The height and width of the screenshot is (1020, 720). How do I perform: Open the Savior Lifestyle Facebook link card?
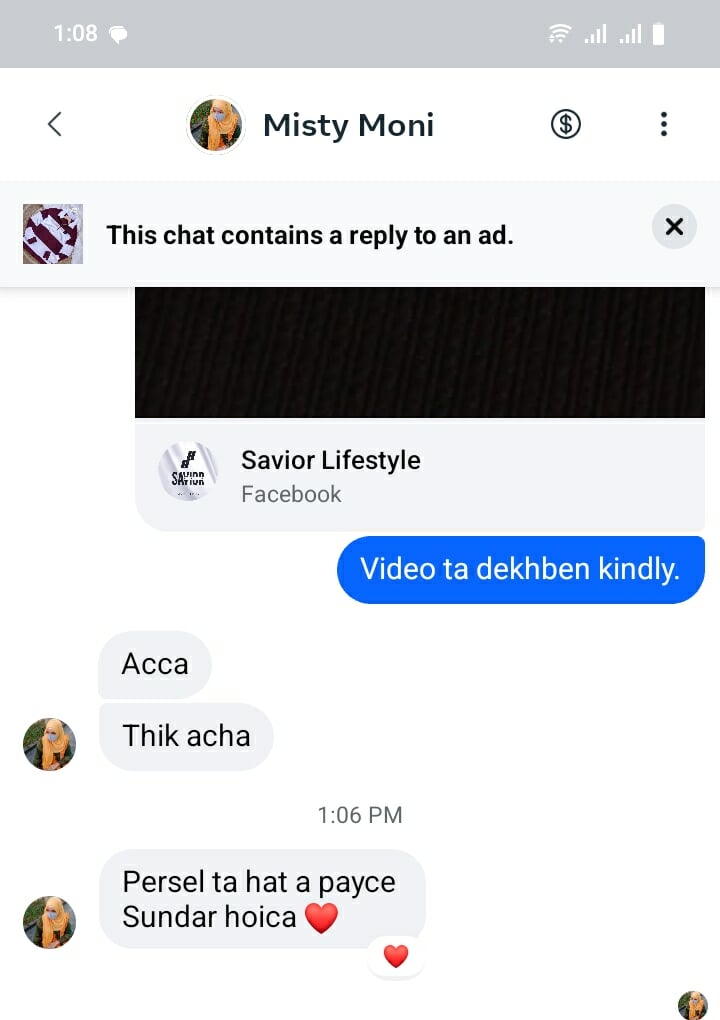tap(420, 475)
